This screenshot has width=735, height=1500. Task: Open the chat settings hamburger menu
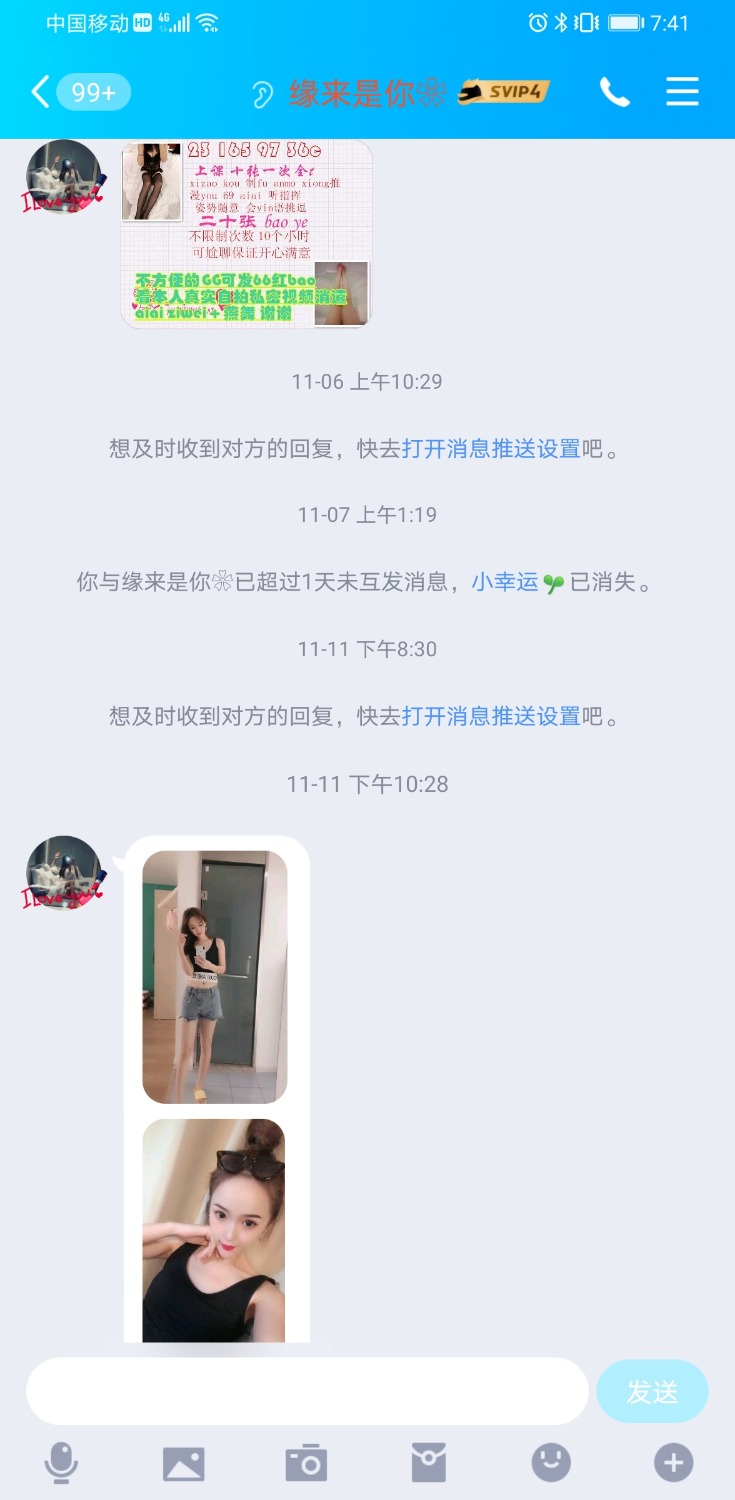(682, 91)
